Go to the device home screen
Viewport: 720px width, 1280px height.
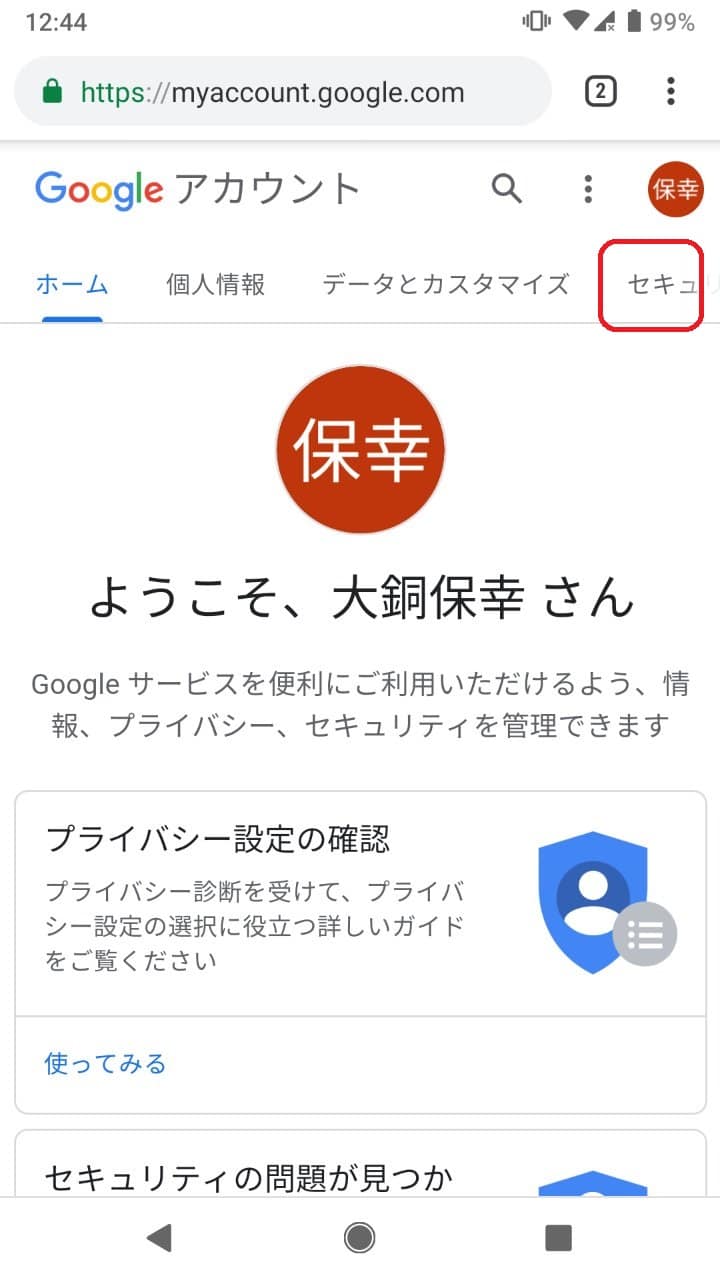click(360, 1238)
